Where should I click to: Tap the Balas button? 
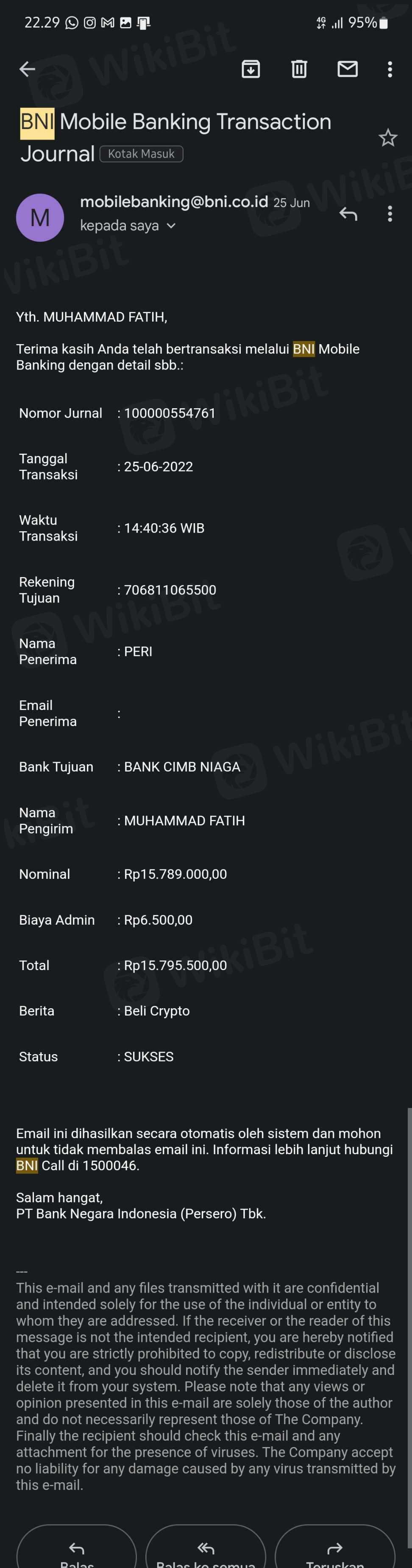click(x=77, y=1550)
